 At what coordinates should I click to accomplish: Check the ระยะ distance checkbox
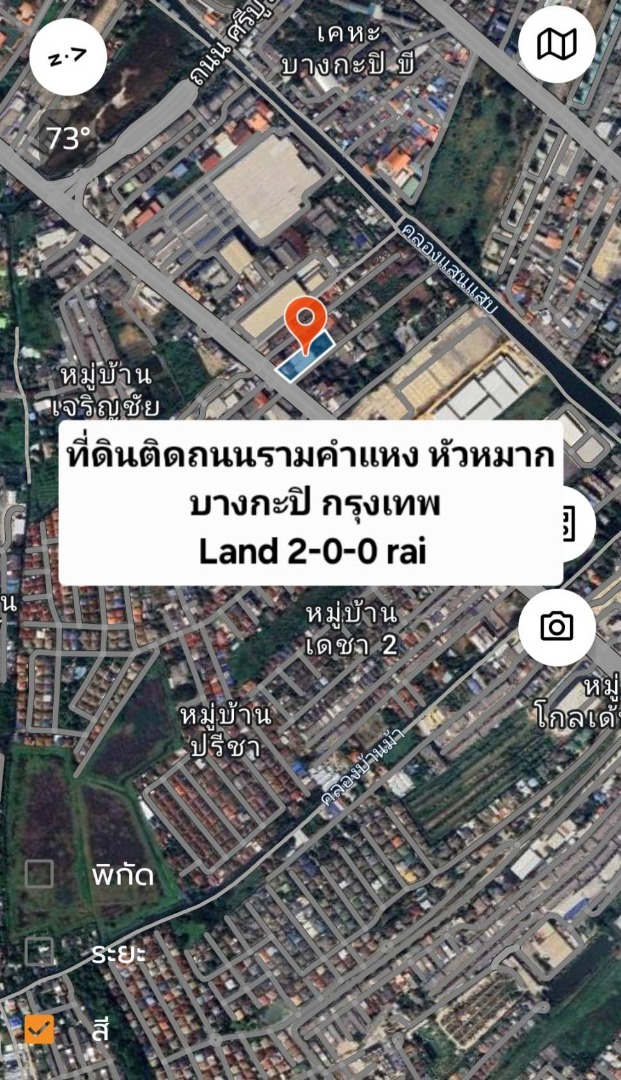tap(39, 951)
